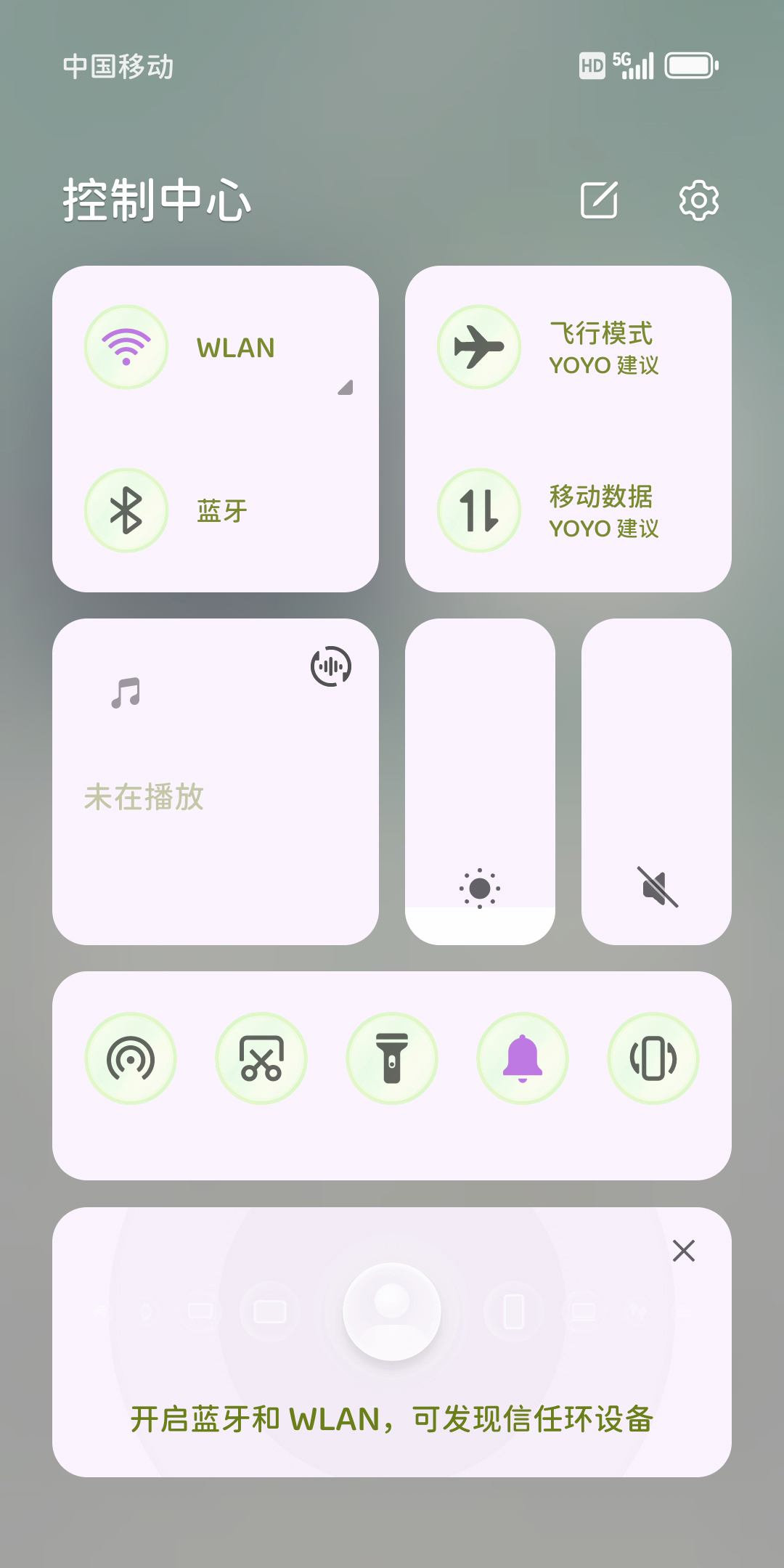Image resolution: width=784 pixels, height=1568 pixels.
Task: Open the edit shortcuts pencil icon
Action: coord(599,200)
